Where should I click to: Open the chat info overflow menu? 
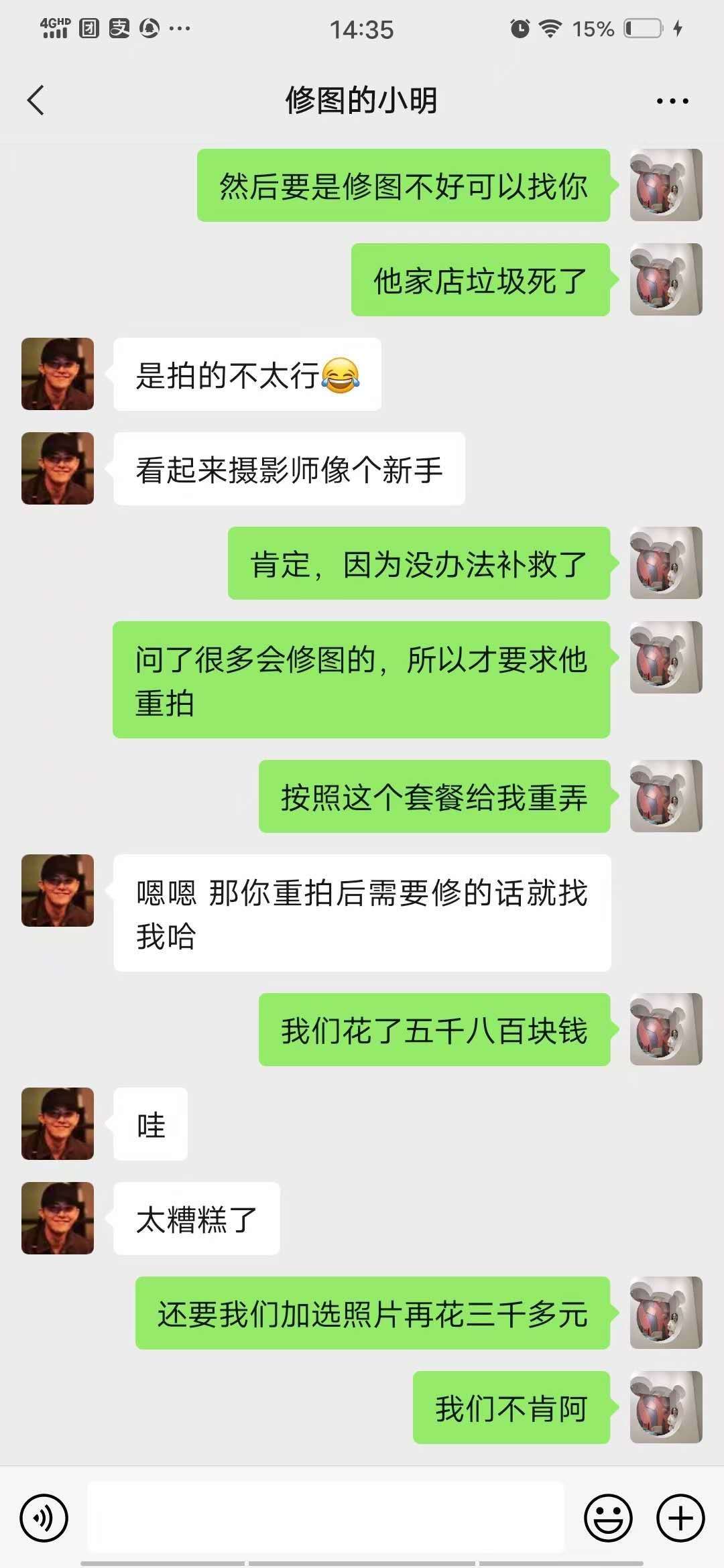[x=672, y=101]
